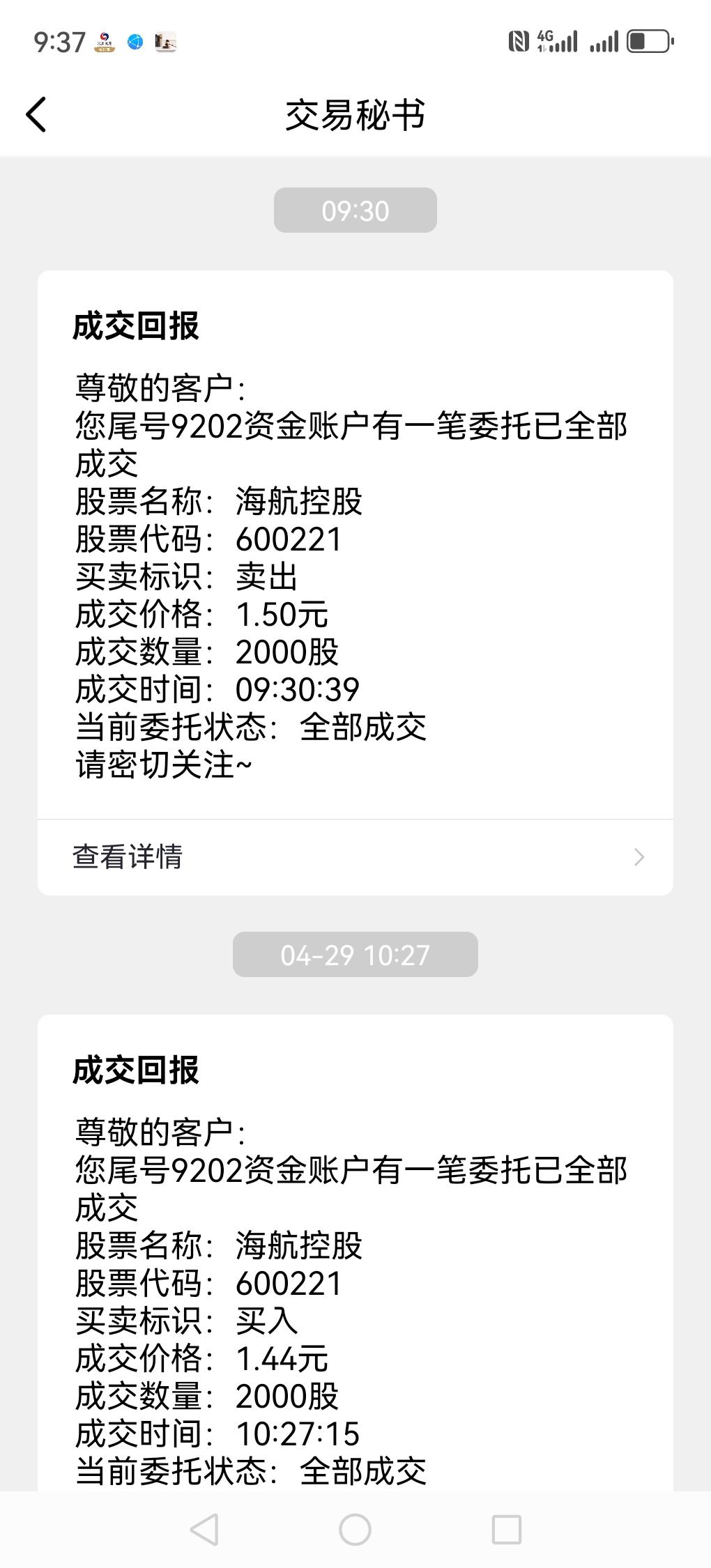This screenshot has height=1568, width=711.
Task: Tap the back arrow to exit 交易秘书
Action: (x=35, y=115)
